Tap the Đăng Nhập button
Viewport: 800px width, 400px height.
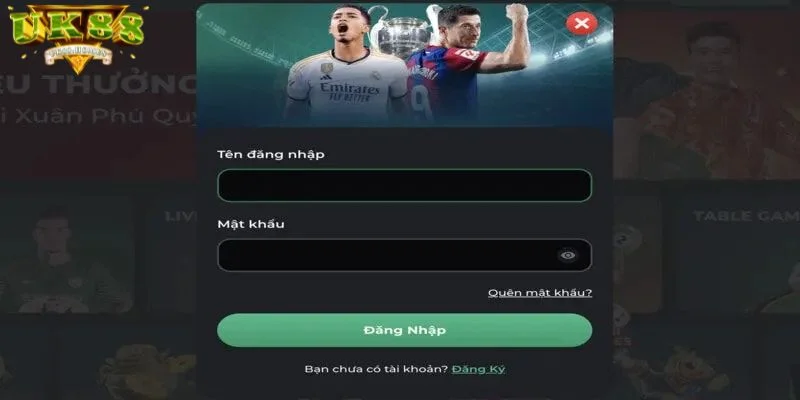tap(404, 330)
